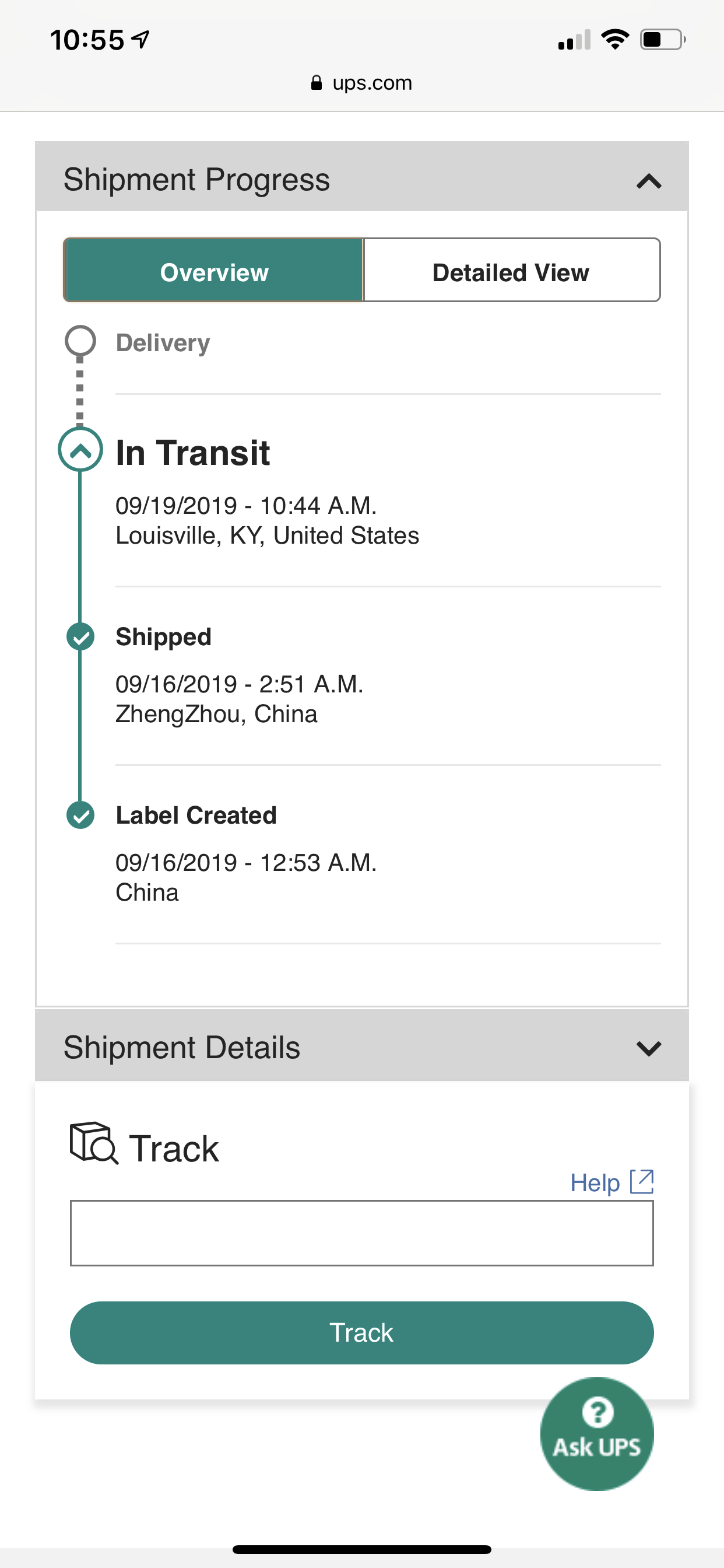This screenshot has height=1568, width=724.
Task: Open the Ask UPS chat bubble
Action: (x=597, y=1434)
